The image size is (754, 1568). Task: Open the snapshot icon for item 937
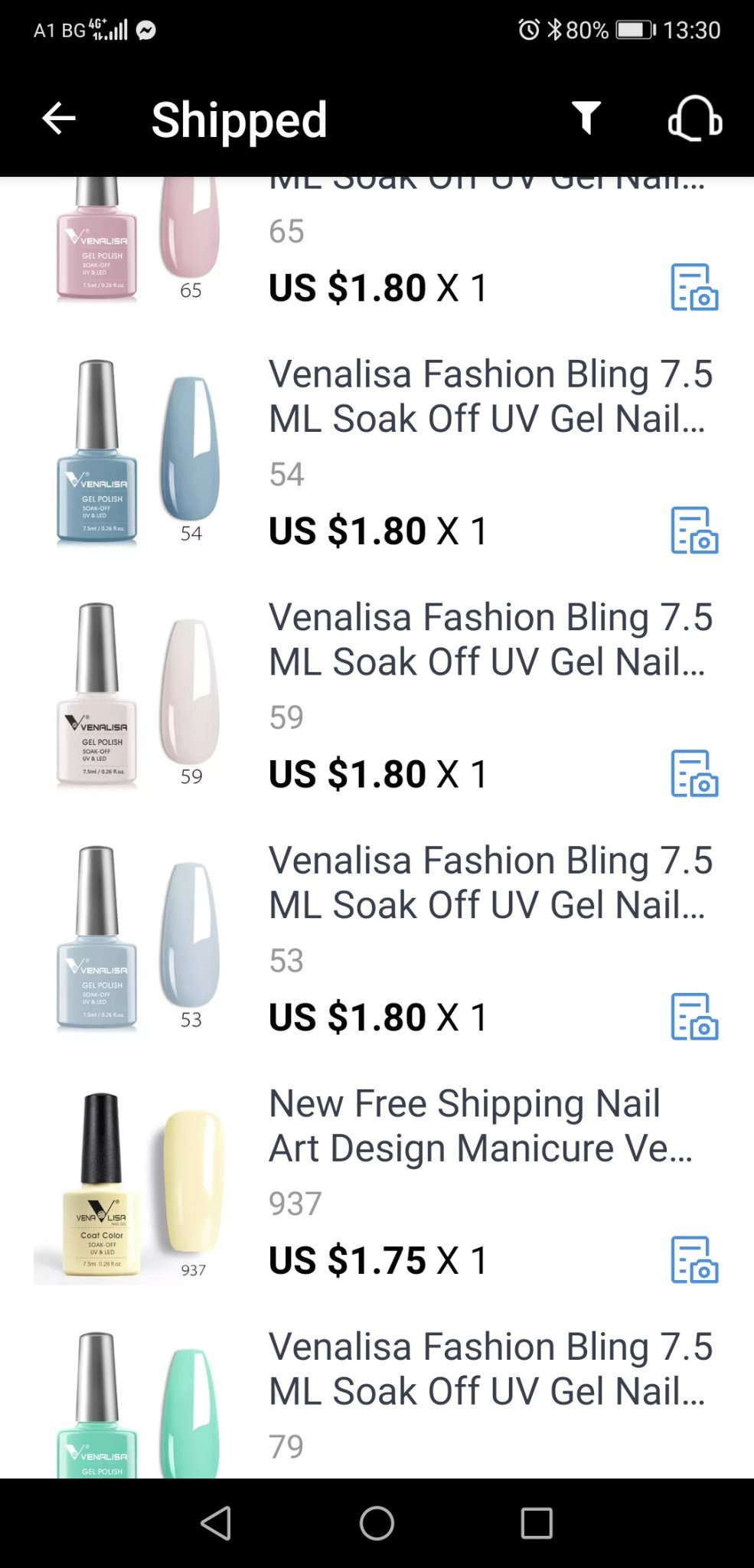point(694,1260)
